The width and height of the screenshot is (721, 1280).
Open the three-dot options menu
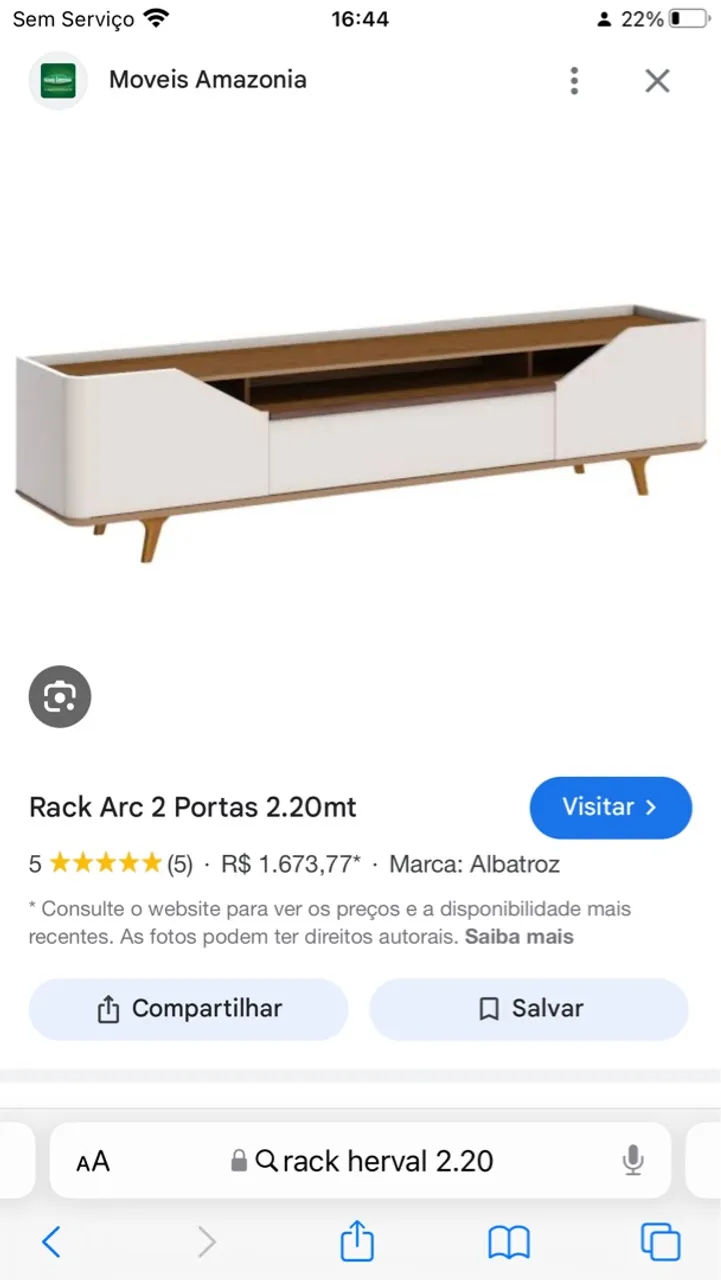(x=574, y=81)
